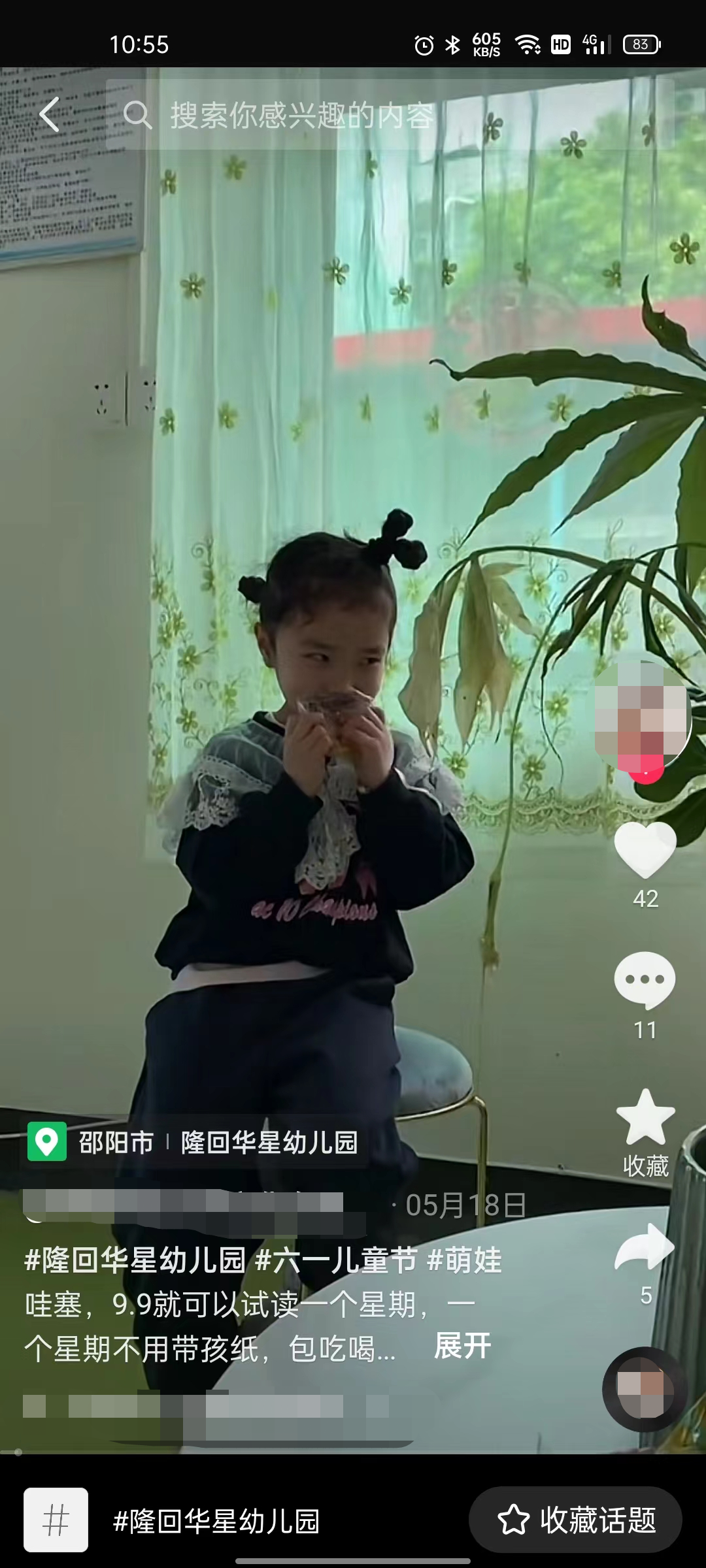Screen dimensions: 706x1568
Task: Open the #隆回华星幼儿园 topic bar
Action: point(216,1521)
